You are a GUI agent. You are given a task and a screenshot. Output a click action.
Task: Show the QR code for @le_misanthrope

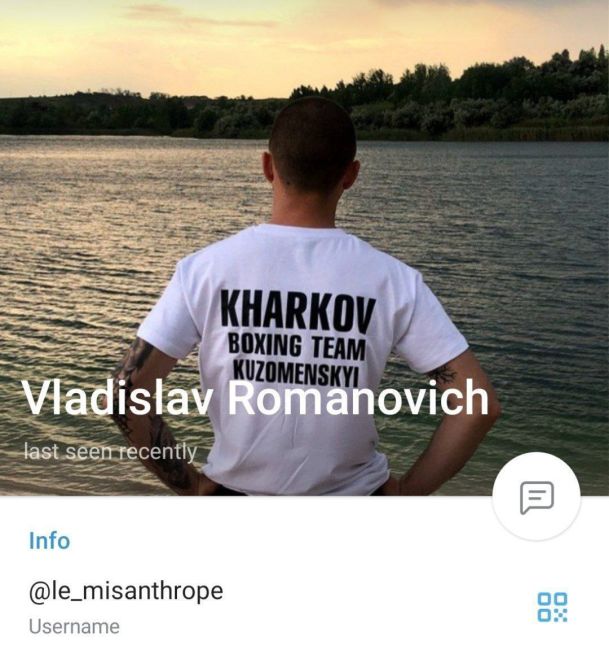coord(552,607)
